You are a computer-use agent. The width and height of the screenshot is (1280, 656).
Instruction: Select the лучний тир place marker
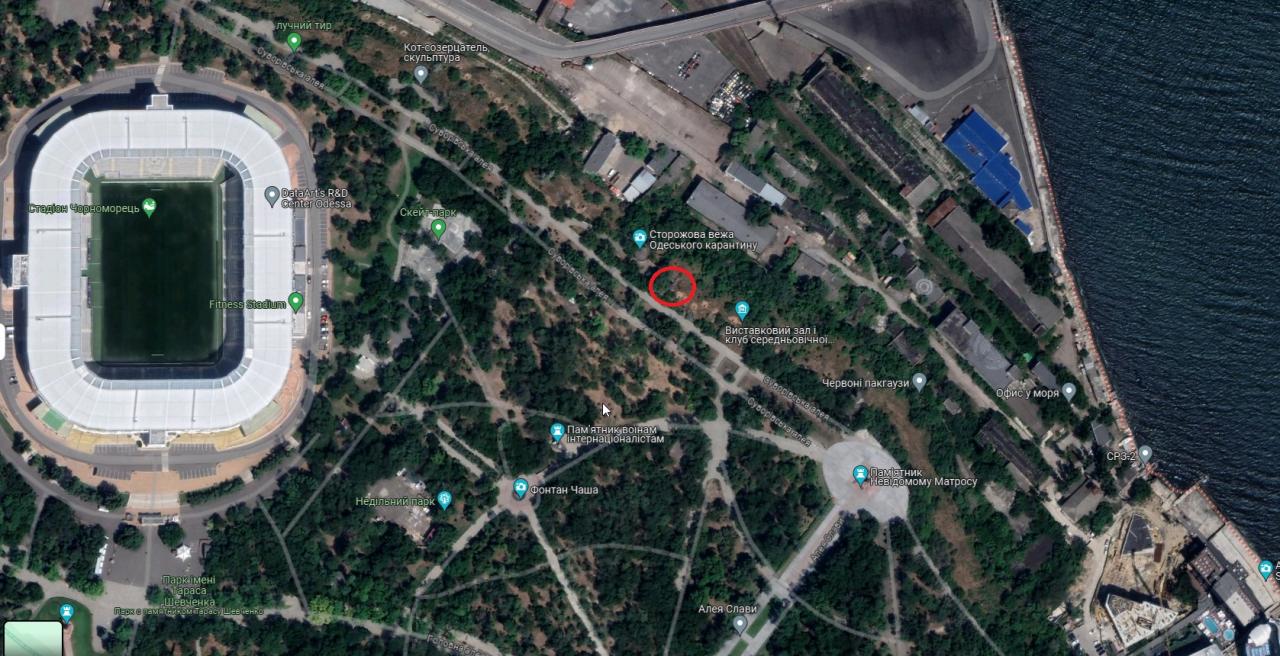pyautogui.click(x=294, y=41)
